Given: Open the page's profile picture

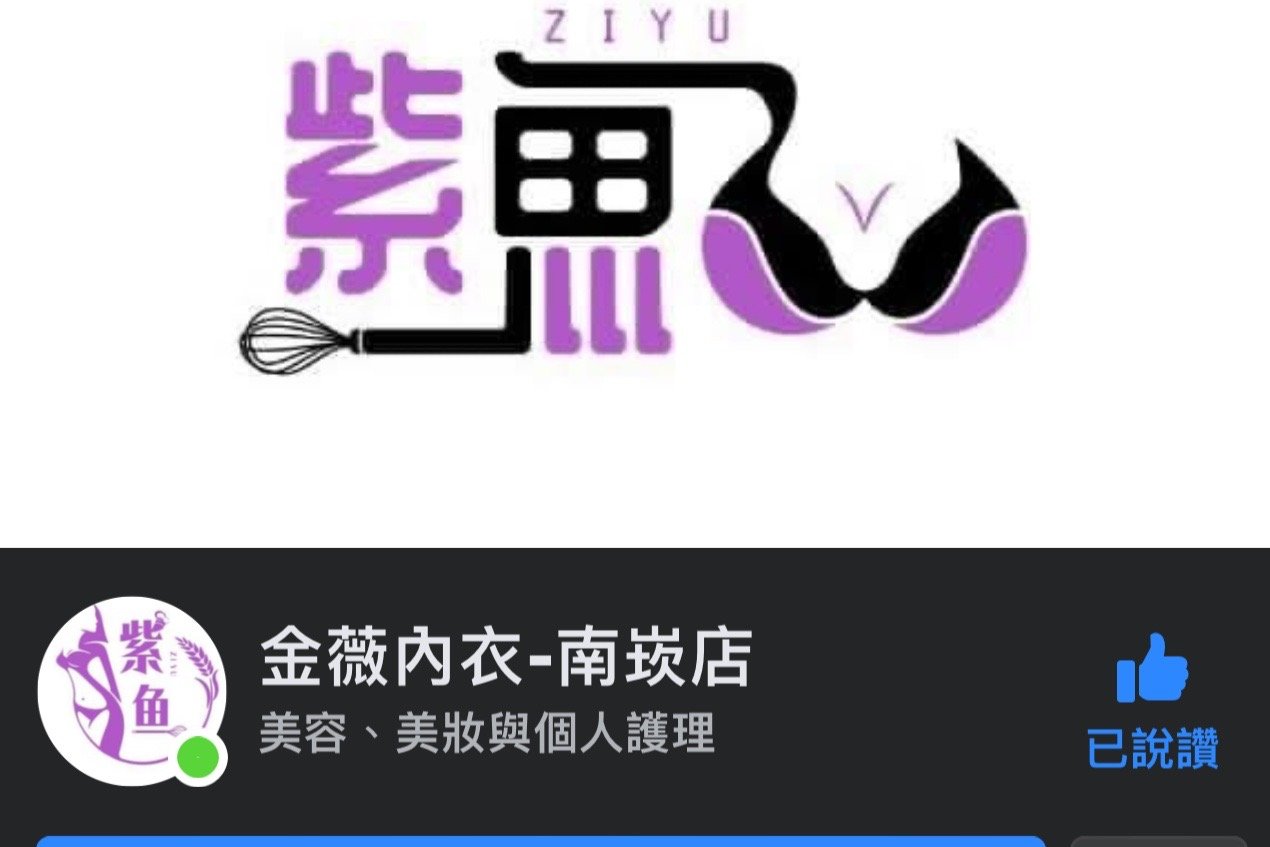Looking at the screenshot, I should (x=131, y=691).
